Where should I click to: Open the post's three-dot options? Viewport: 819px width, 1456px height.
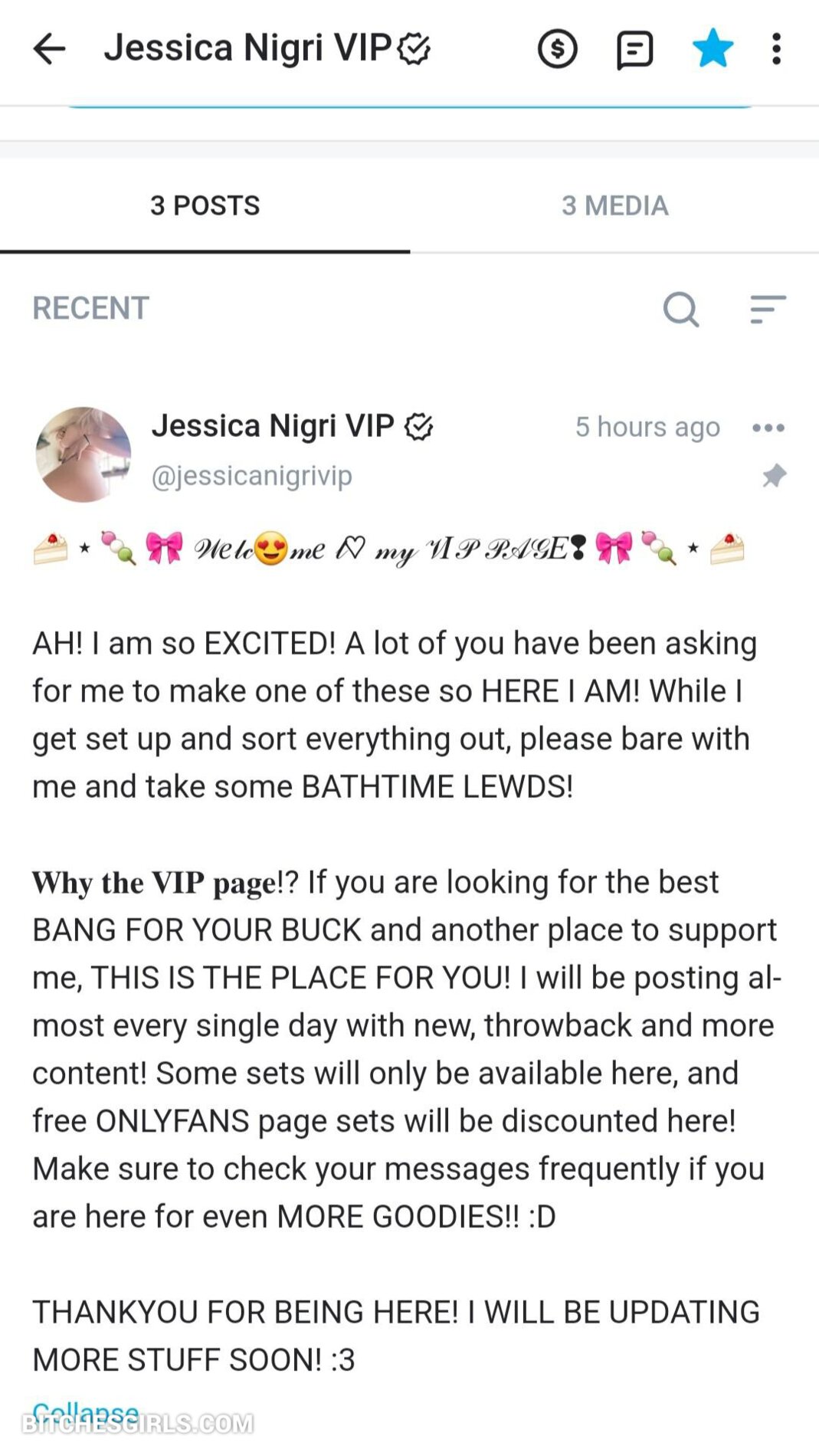tap(768, 428)
